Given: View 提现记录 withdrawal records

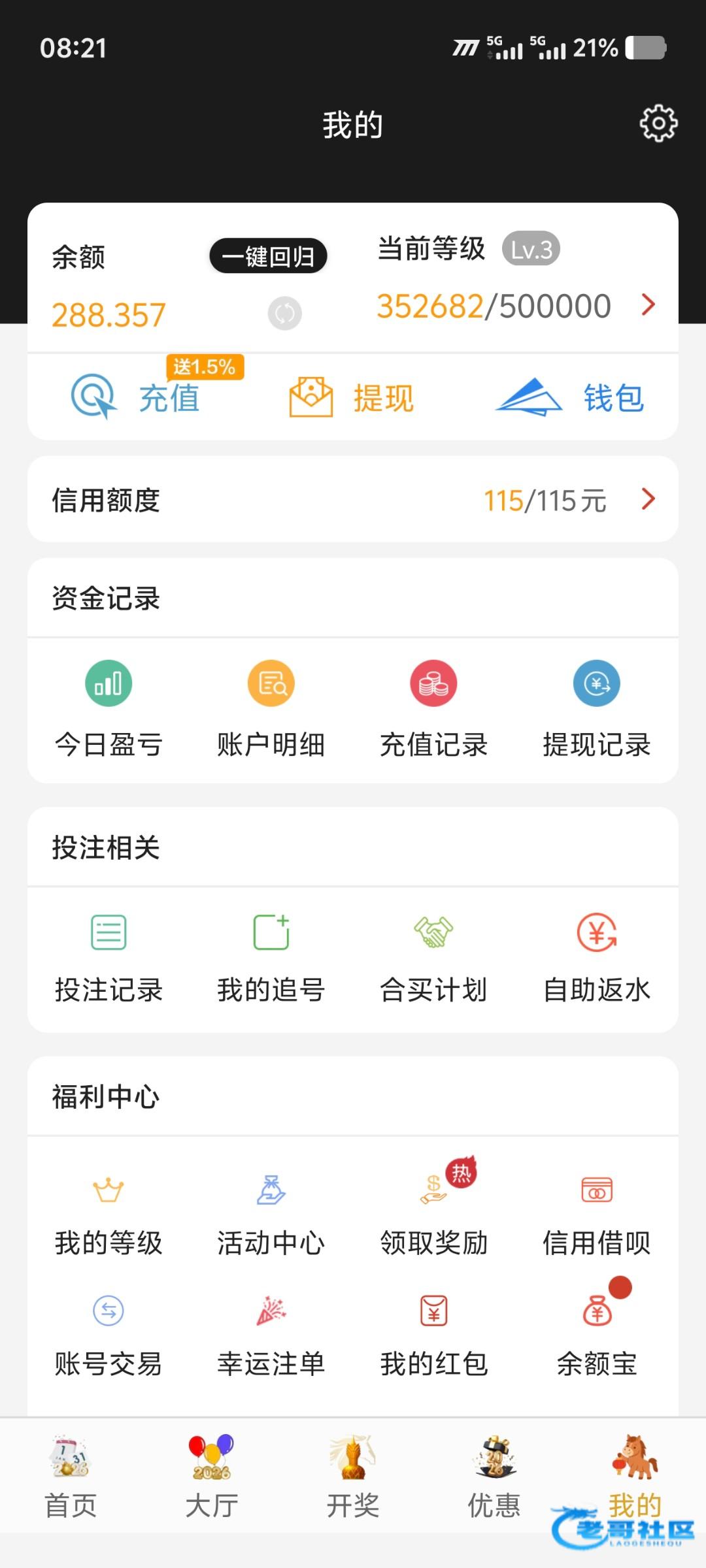Looking at the screenshot, I should (596, 709).
